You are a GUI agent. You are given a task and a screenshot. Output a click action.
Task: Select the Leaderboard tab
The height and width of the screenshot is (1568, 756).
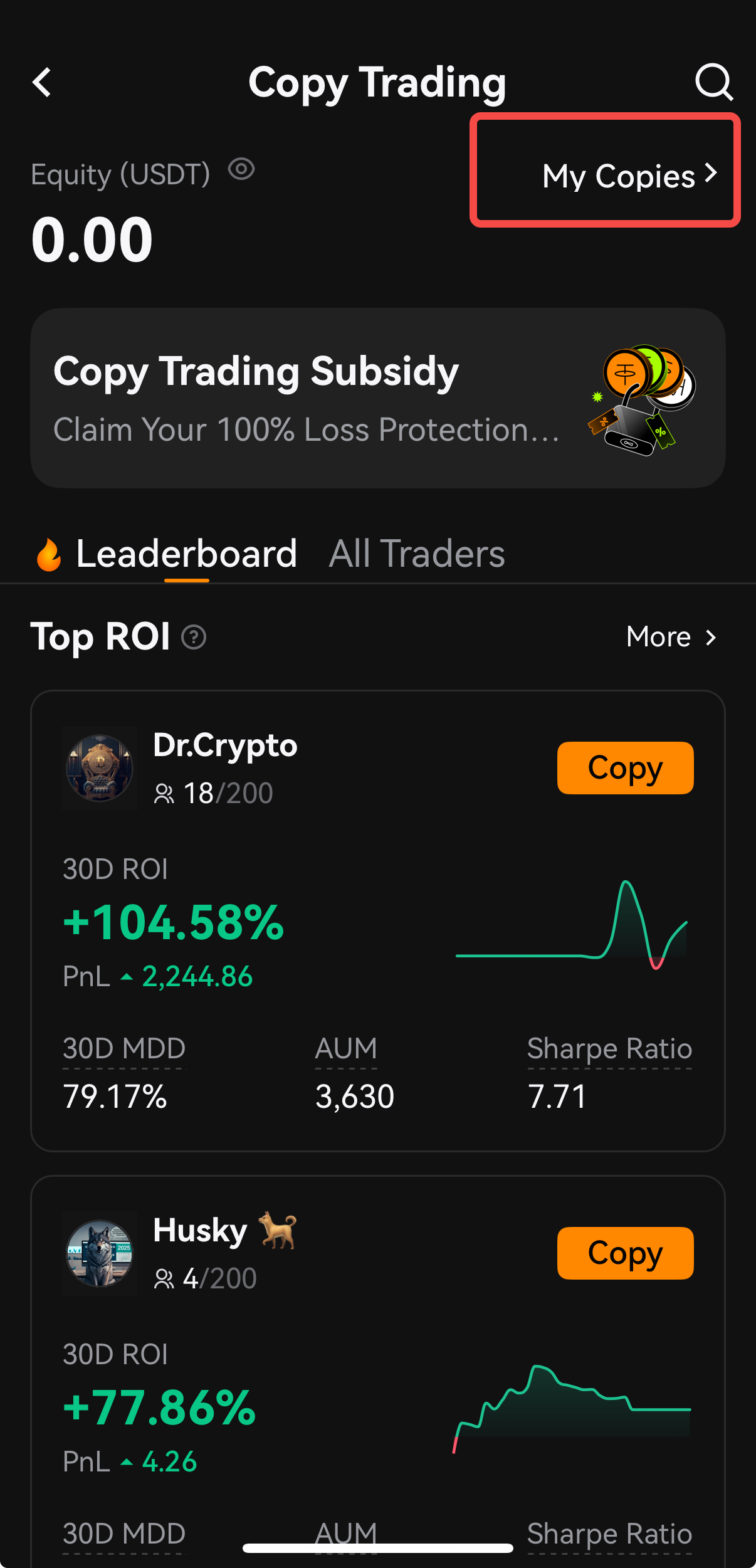186,554
